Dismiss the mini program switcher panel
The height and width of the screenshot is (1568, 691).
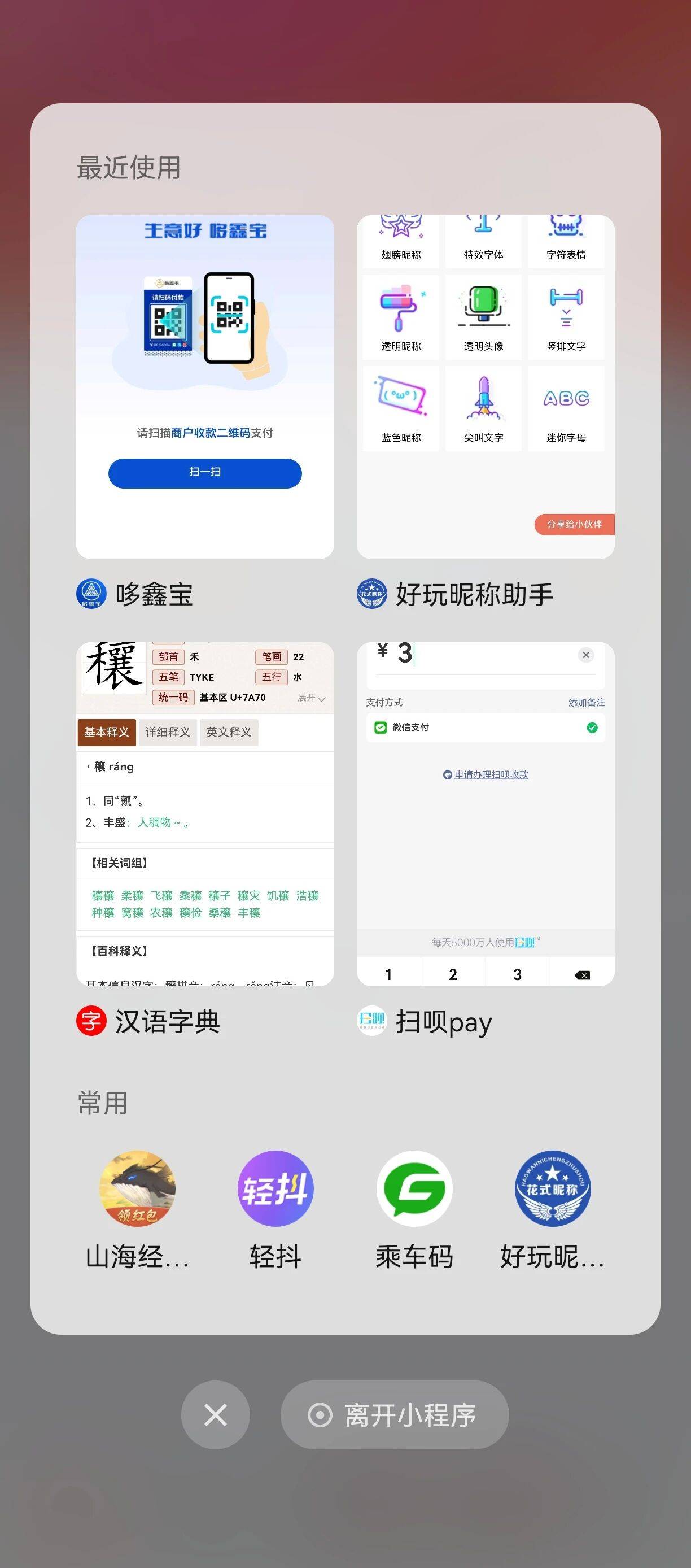click(215, 1414)
